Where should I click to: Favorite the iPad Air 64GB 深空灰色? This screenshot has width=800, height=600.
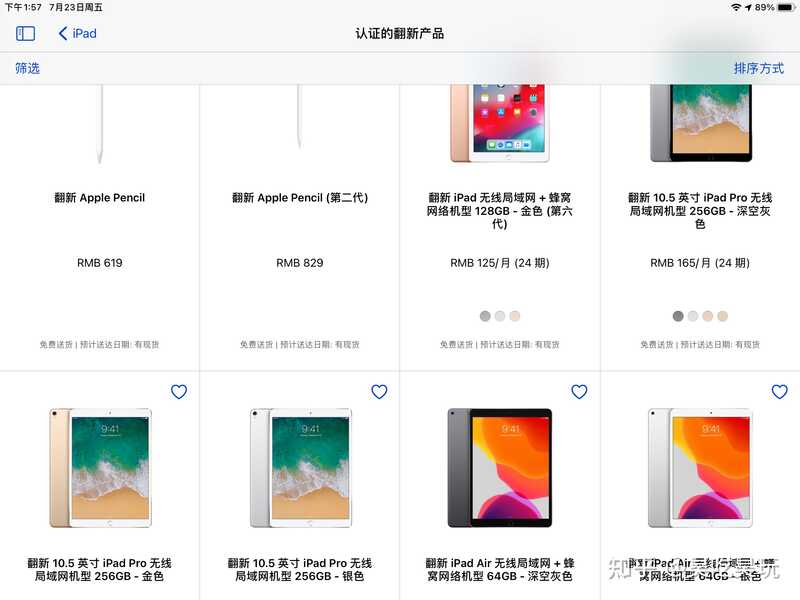click(579, 392)
